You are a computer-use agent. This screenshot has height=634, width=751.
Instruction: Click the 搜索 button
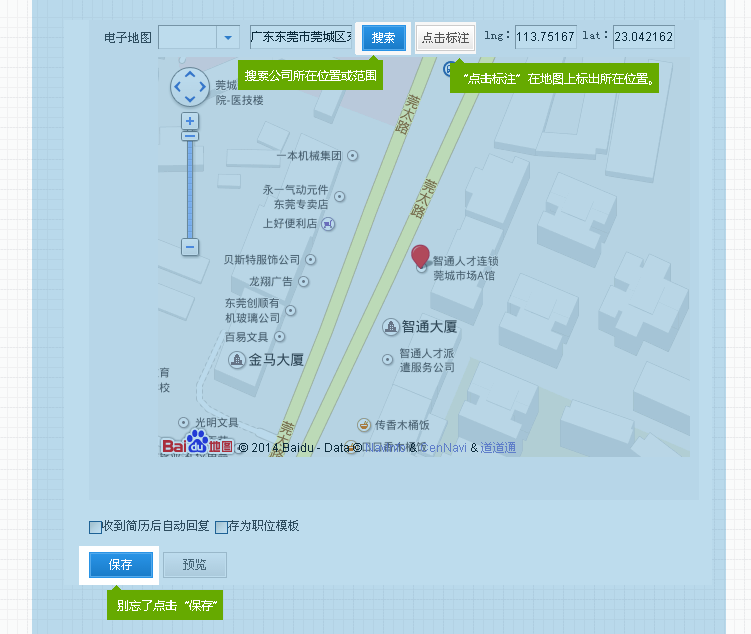[383, 38]
